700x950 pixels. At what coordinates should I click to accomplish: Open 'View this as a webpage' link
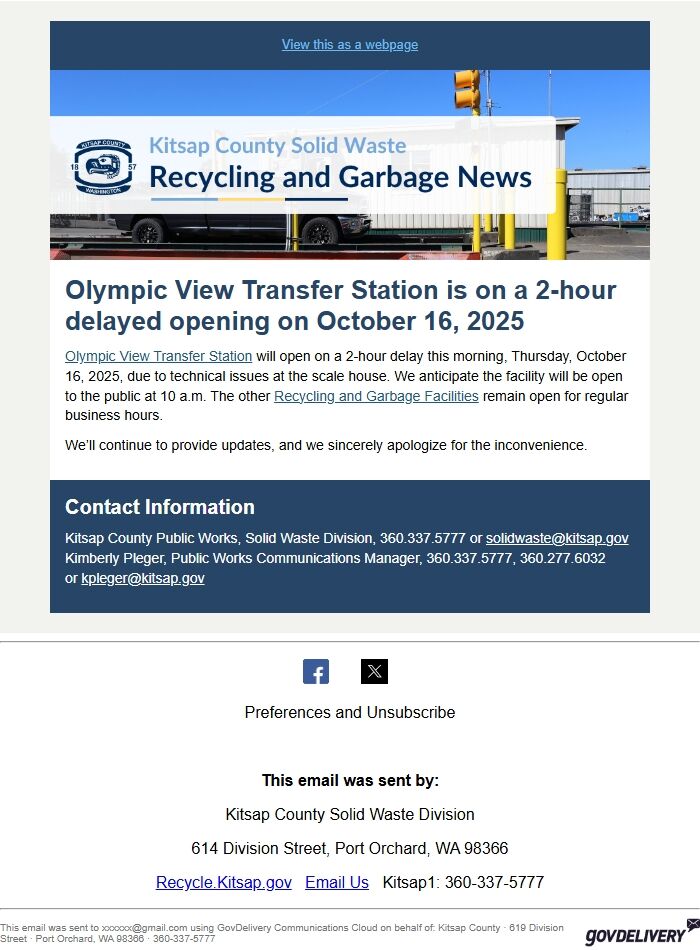coord(350,45)
